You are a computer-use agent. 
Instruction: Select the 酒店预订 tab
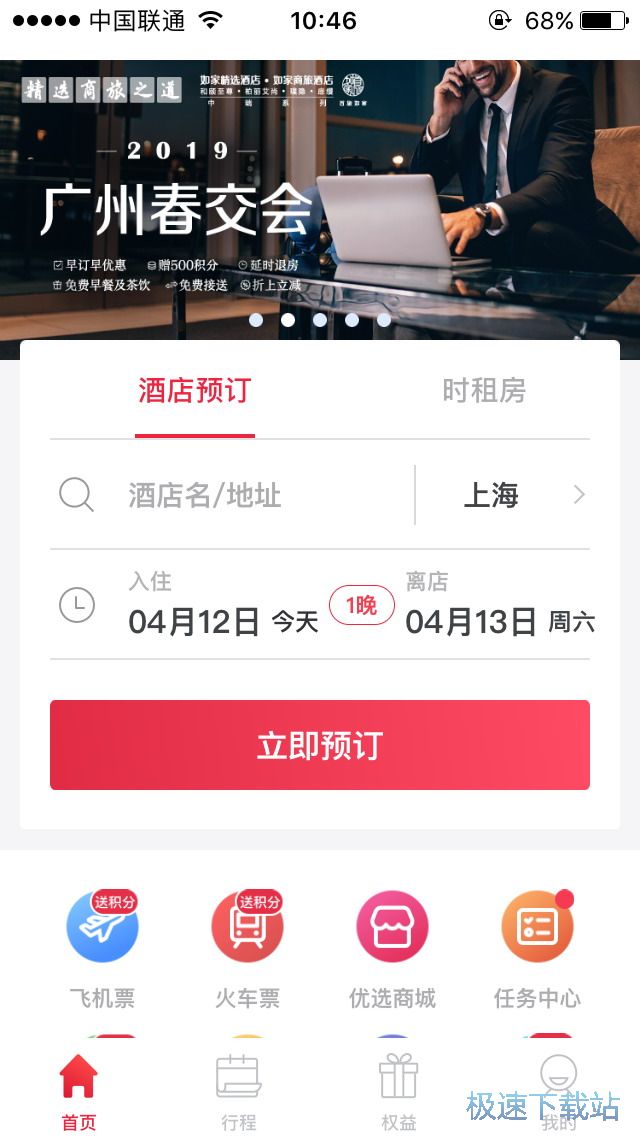(195, 391)
